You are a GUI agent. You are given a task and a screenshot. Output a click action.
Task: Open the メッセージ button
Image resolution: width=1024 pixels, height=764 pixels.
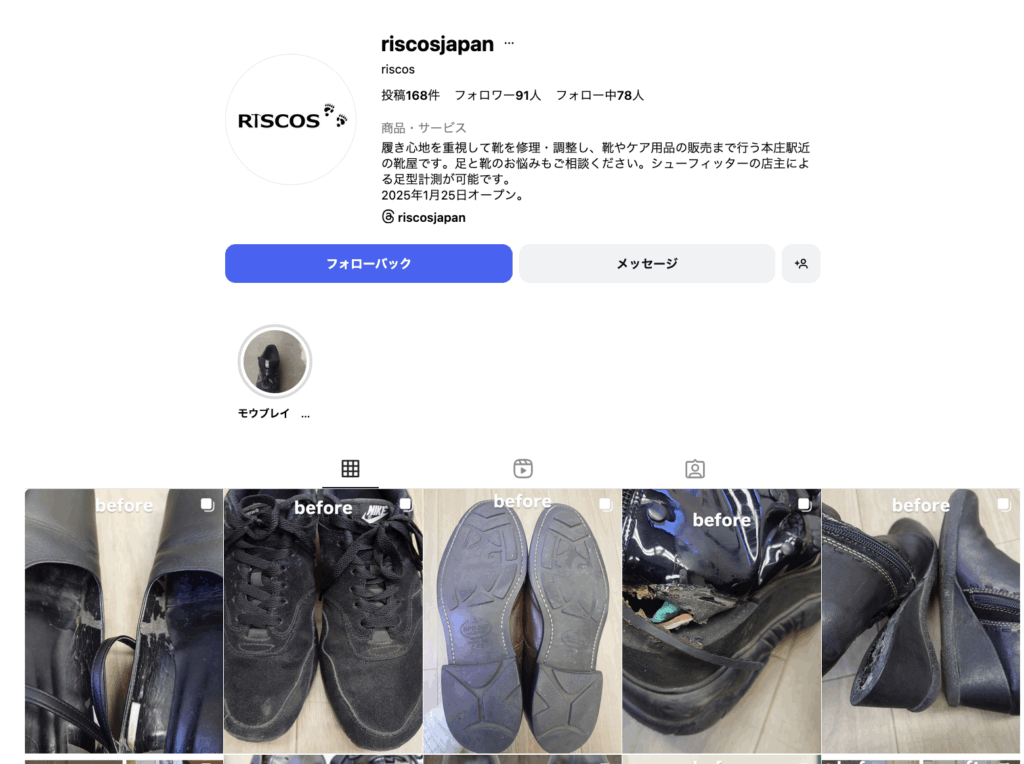pyautogui.click(x=646, y=264)
